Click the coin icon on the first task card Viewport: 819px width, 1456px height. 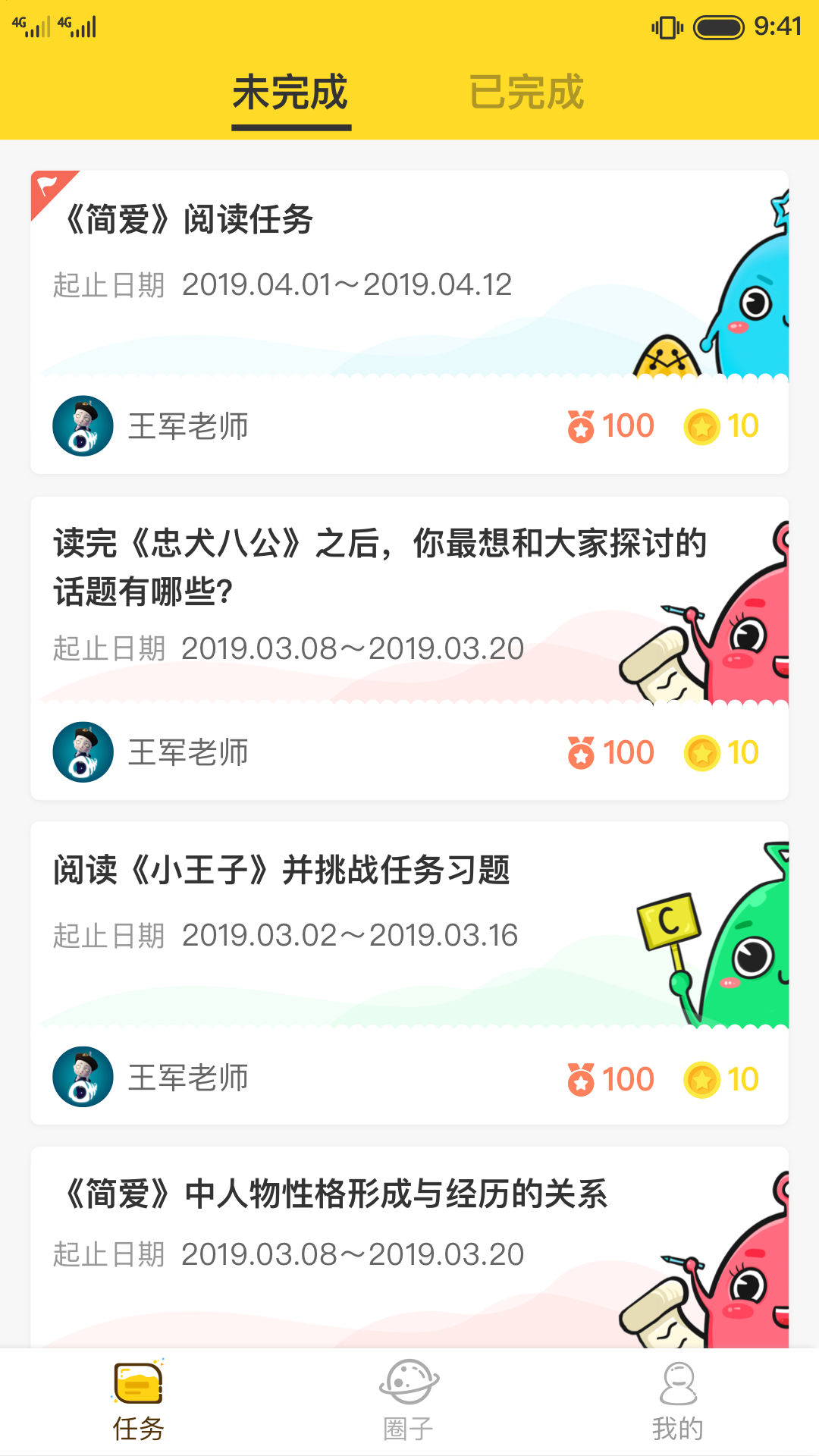tap(703, 426)
